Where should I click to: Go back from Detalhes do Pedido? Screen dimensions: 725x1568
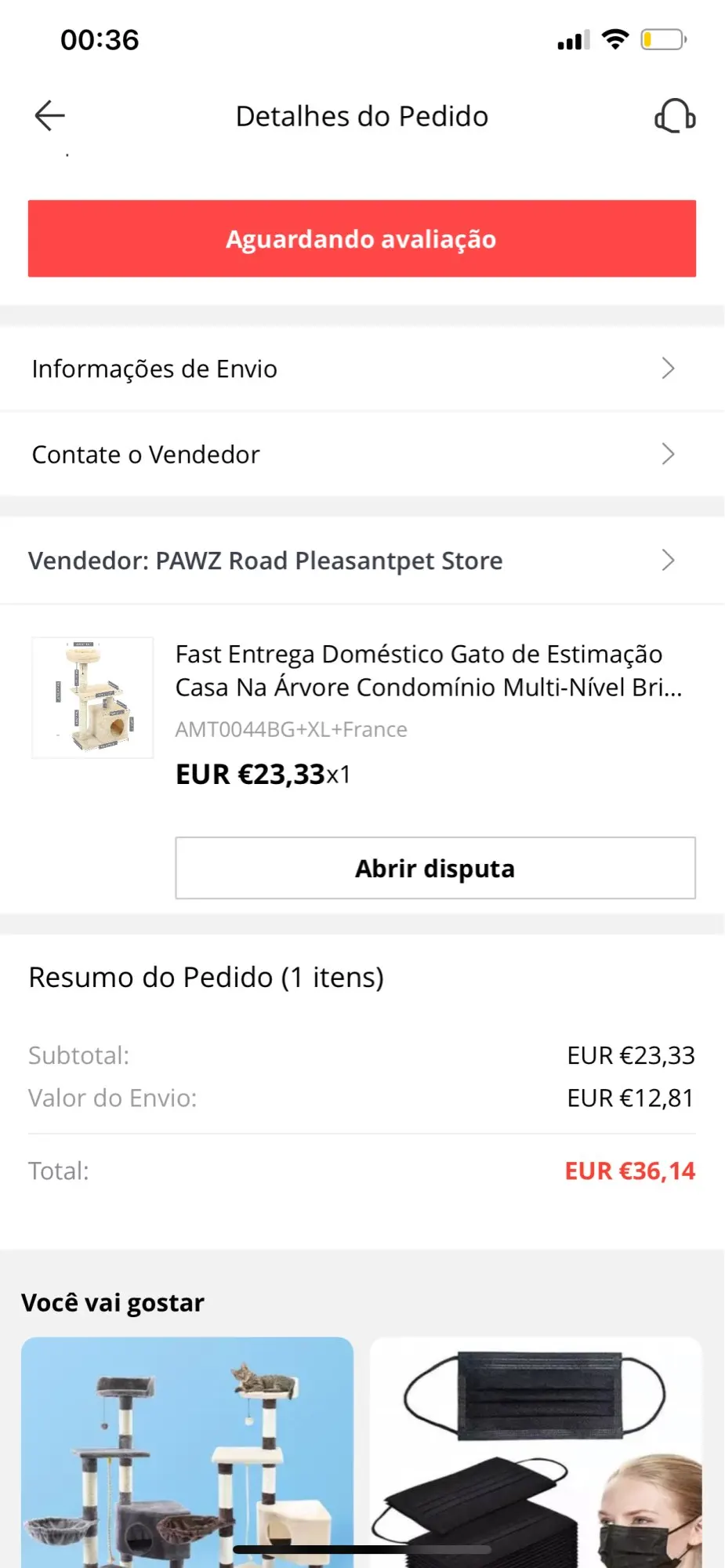coord(49,116)
